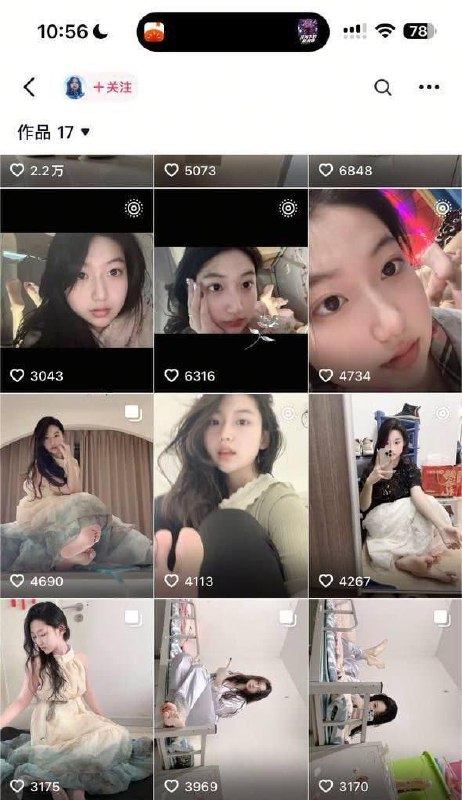Image resolution: width=462 pixels, height=800 pixels.
Task: View the post with 4690 likes
Action: point(76,495)
